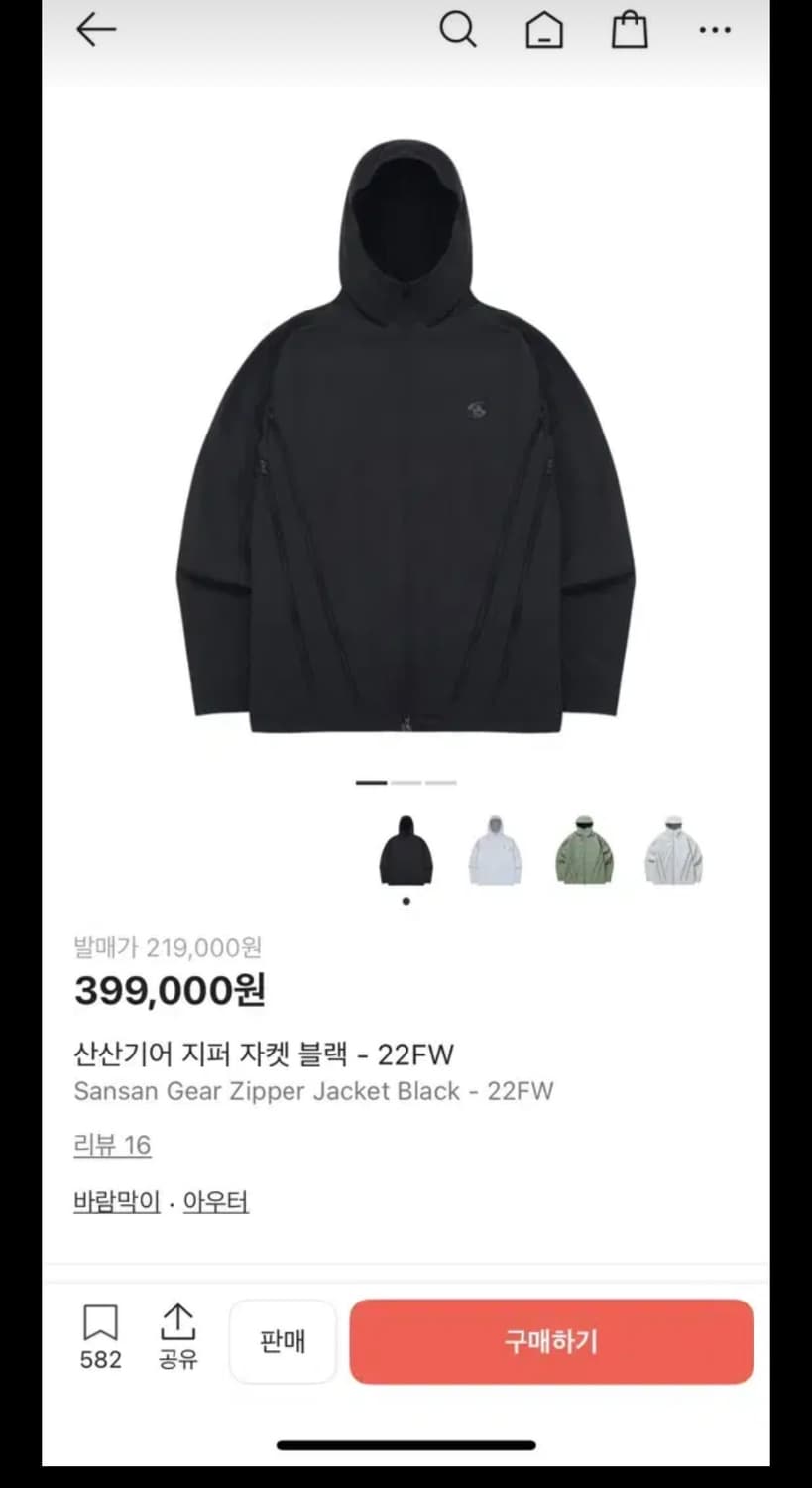Viewport: 812px width, 1488px height.
Task: Select the current black variant indicator dot
Action: click(406, 901)
